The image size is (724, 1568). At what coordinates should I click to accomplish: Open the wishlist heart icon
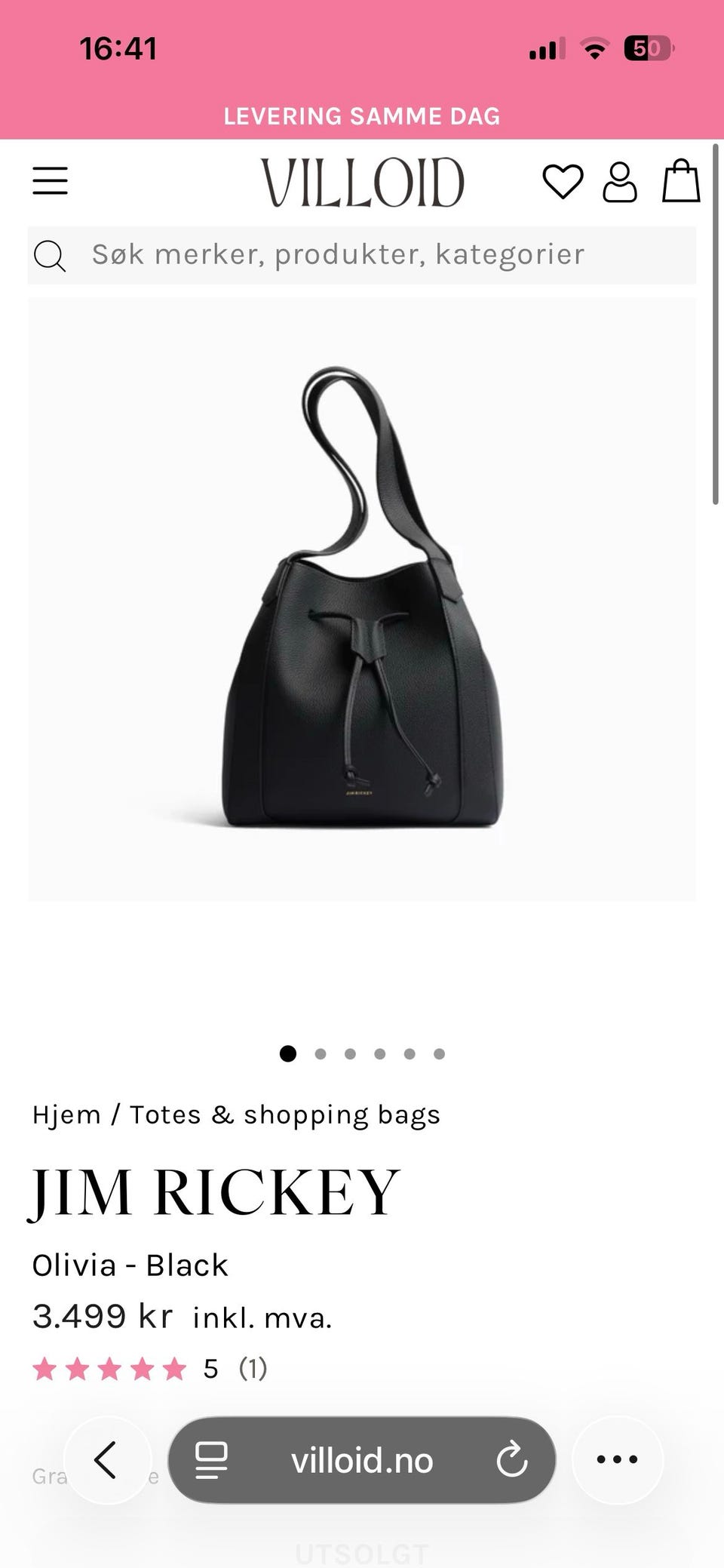(563, 182)
